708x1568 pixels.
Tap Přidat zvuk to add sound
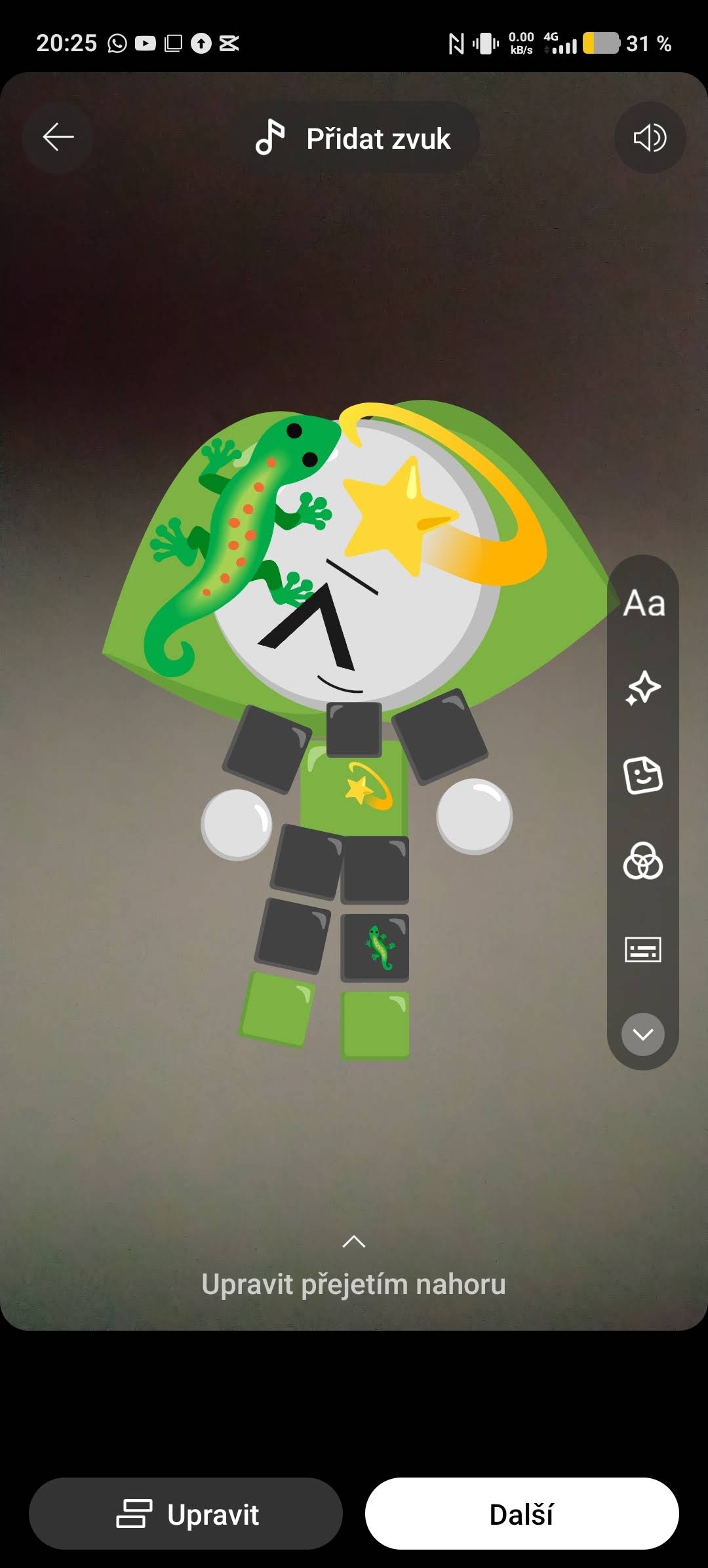click(354, 138)
